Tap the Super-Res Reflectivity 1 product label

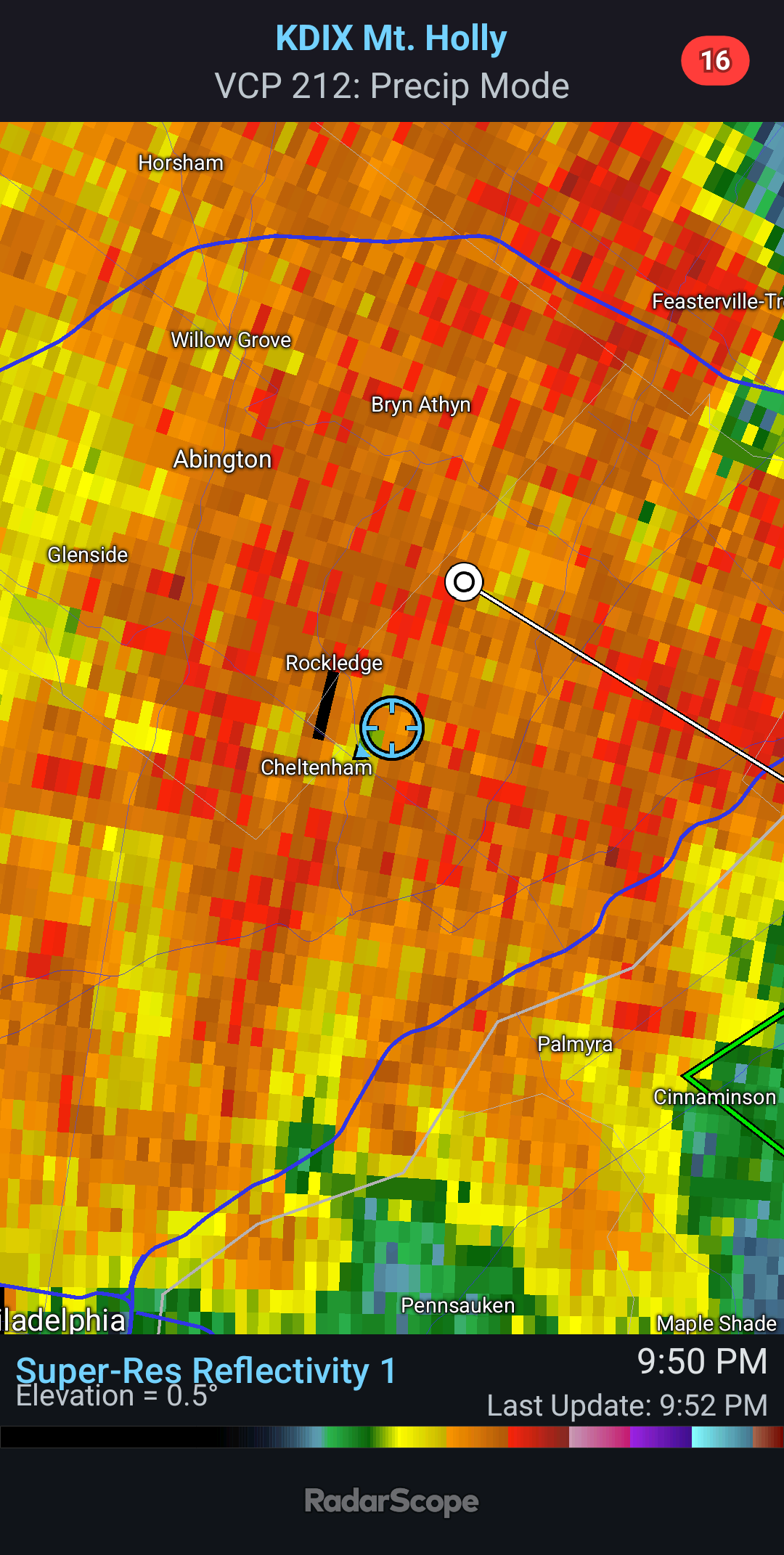(206, 1371)
